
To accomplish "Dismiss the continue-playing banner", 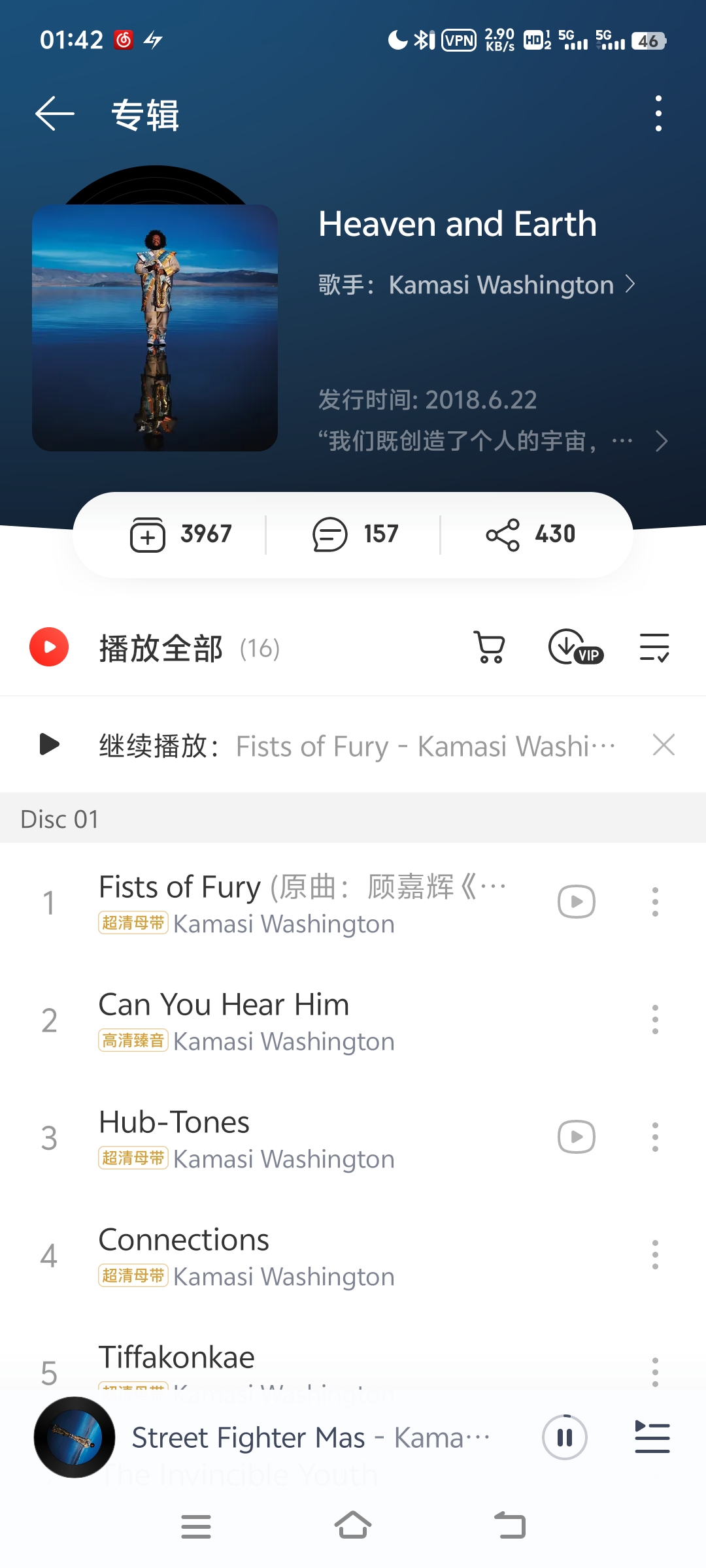I will tap(664, 745).
